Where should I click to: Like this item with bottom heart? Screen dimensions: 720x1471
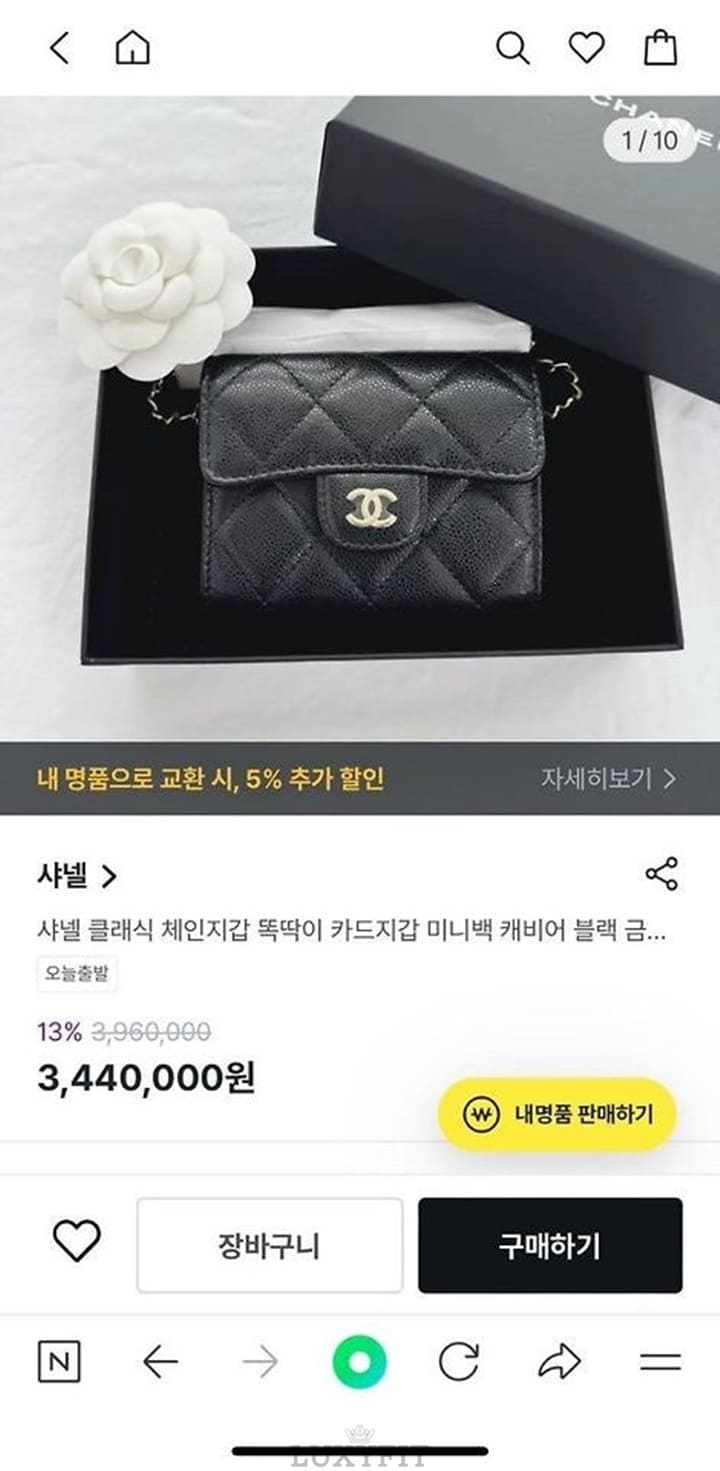pos(77,1242)
